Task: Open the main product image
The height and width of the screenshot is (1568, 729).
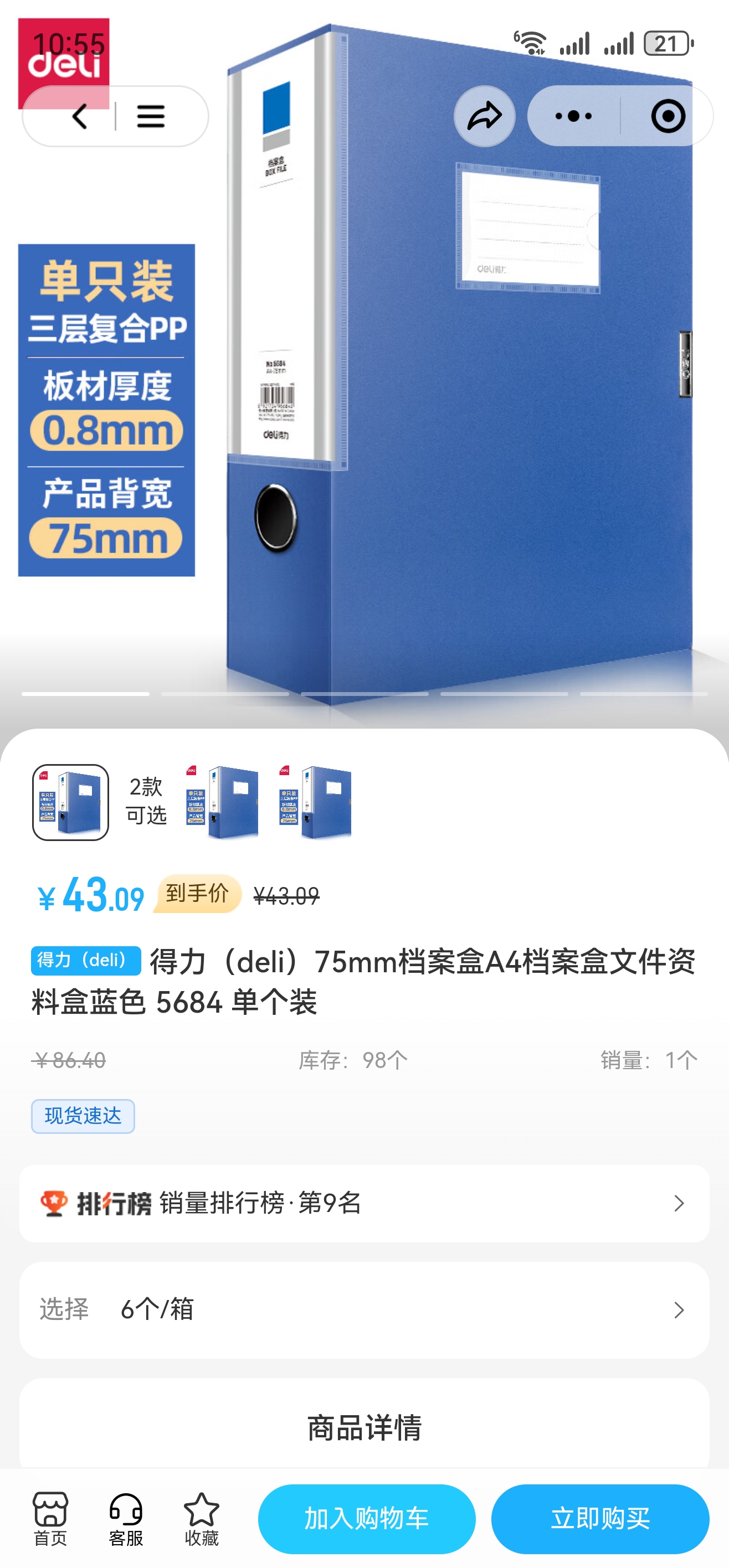Action: (x=427, y=396)
